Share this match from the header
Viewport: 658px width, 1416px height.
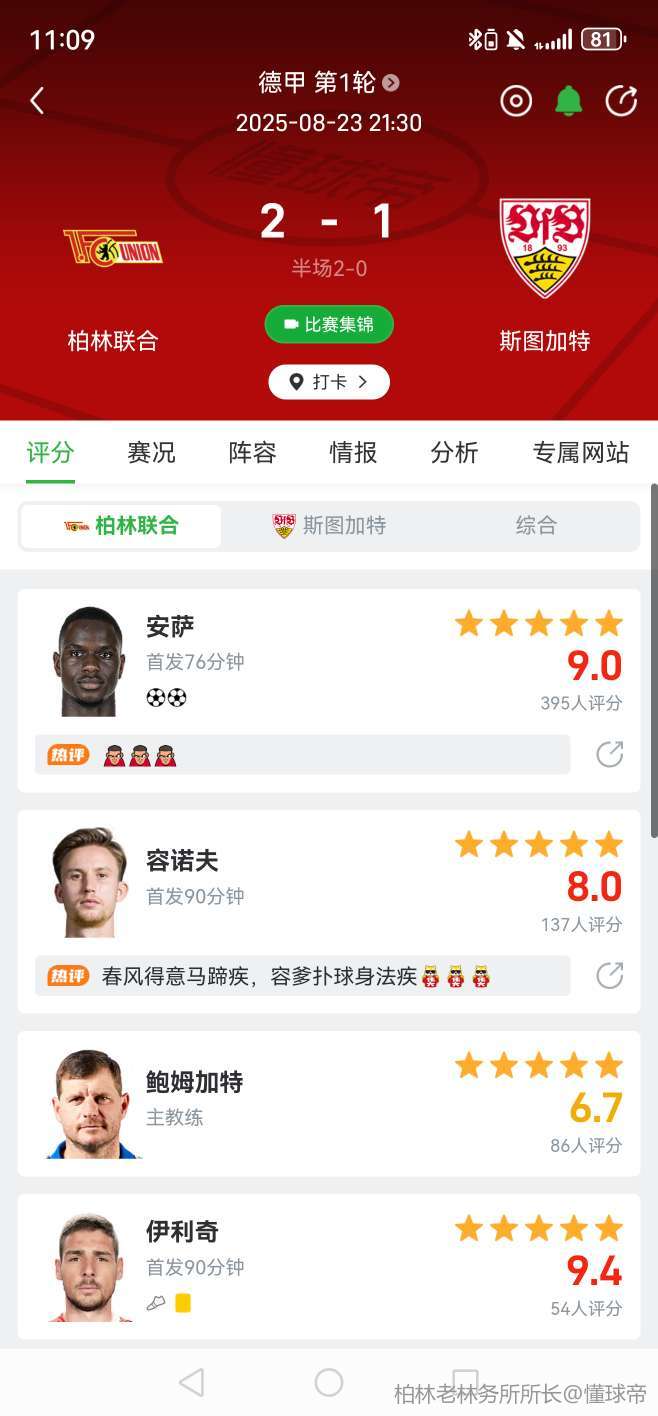click(621, 101)
